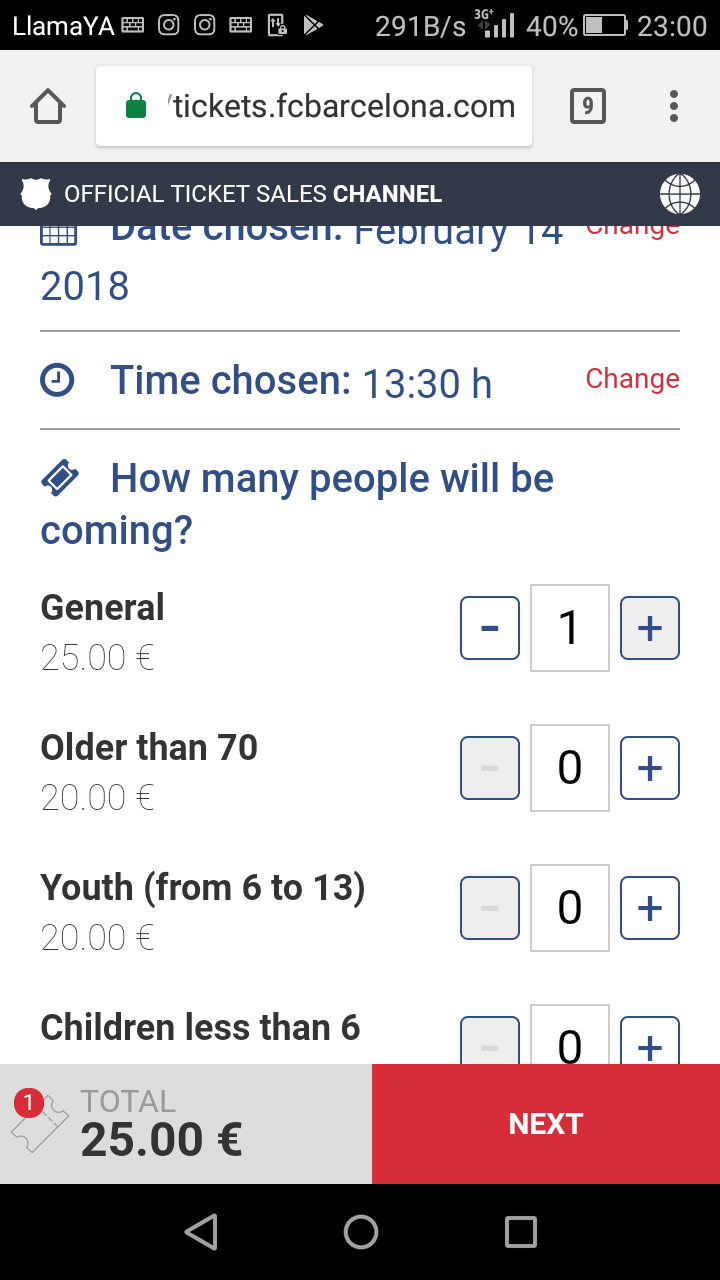
Task: Open the browser overflow menu
Action: point(674,106)
